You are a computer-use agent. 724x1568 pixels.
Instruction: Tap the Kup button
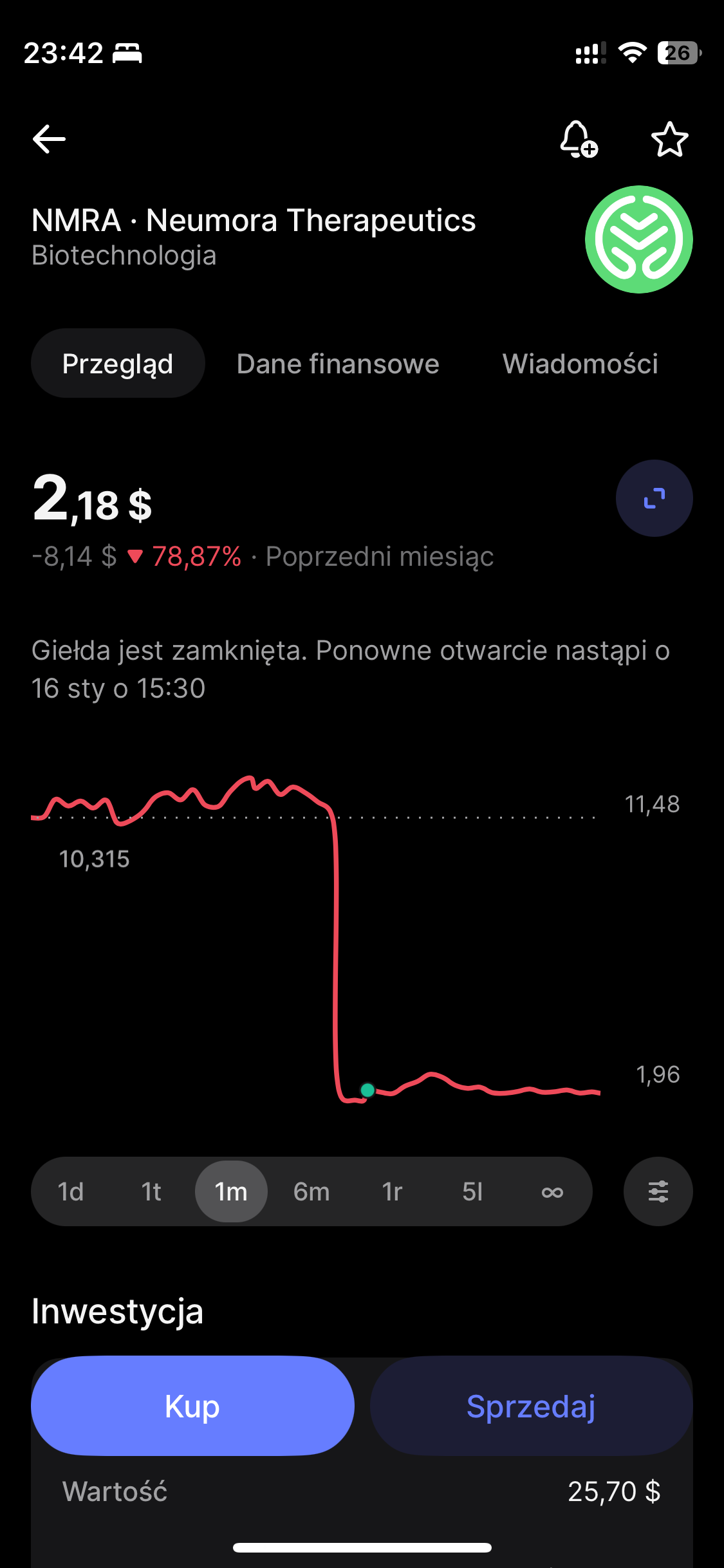pyautogui.click(x=192, y=1406)
